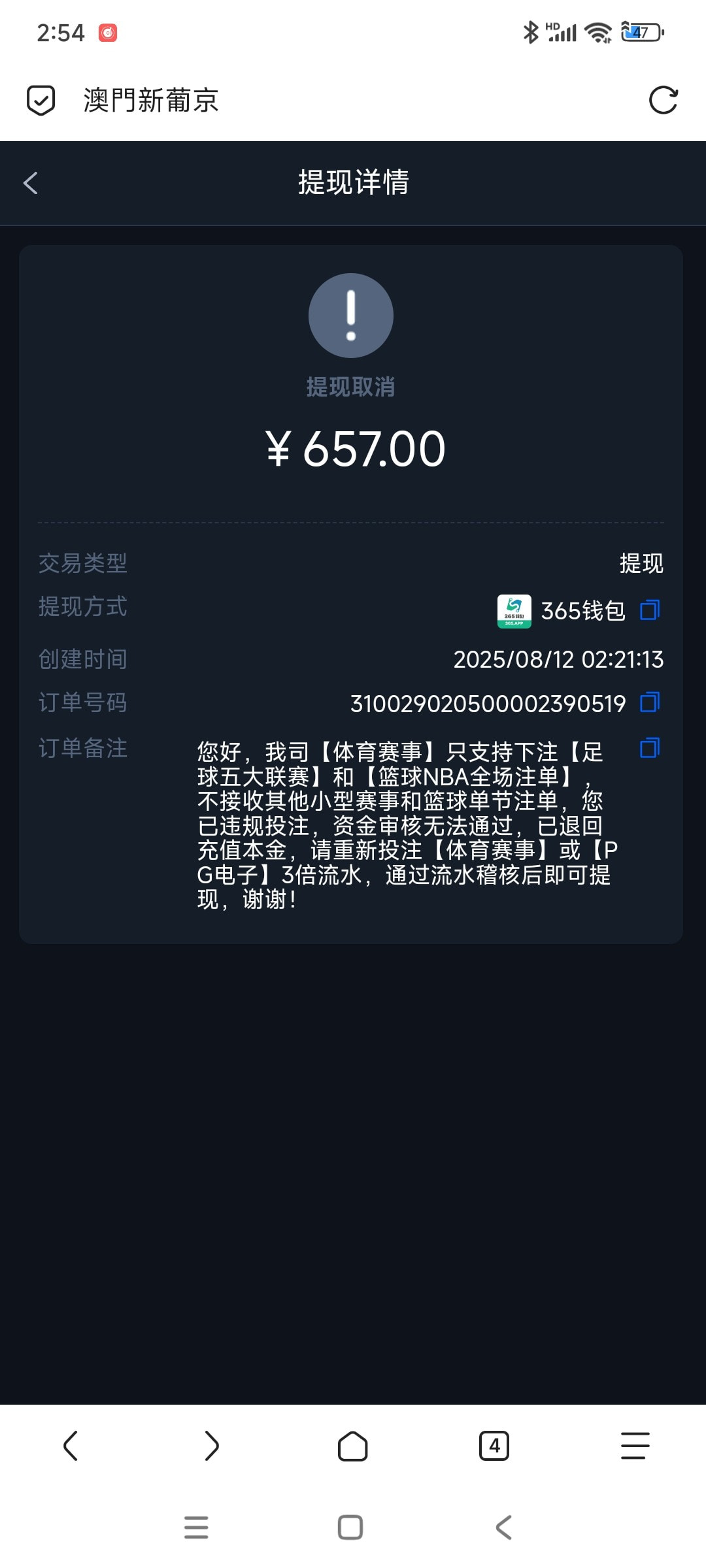Return to the phone's home screen
This screenshot has width=706, height=1568.
click(x=350, y=1527)
